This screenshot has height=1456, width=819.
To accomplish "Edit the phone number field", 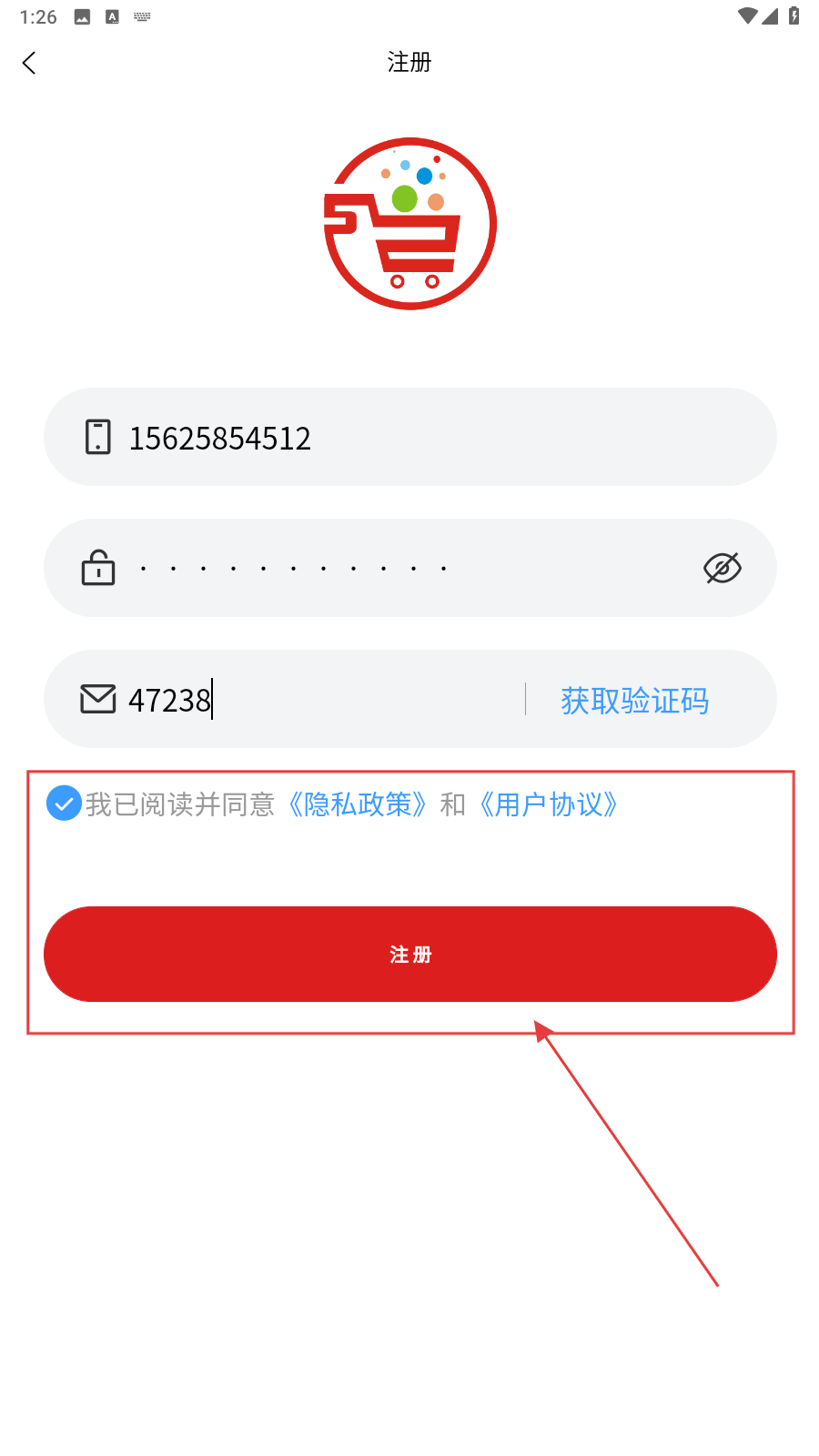I will point(409,438).
